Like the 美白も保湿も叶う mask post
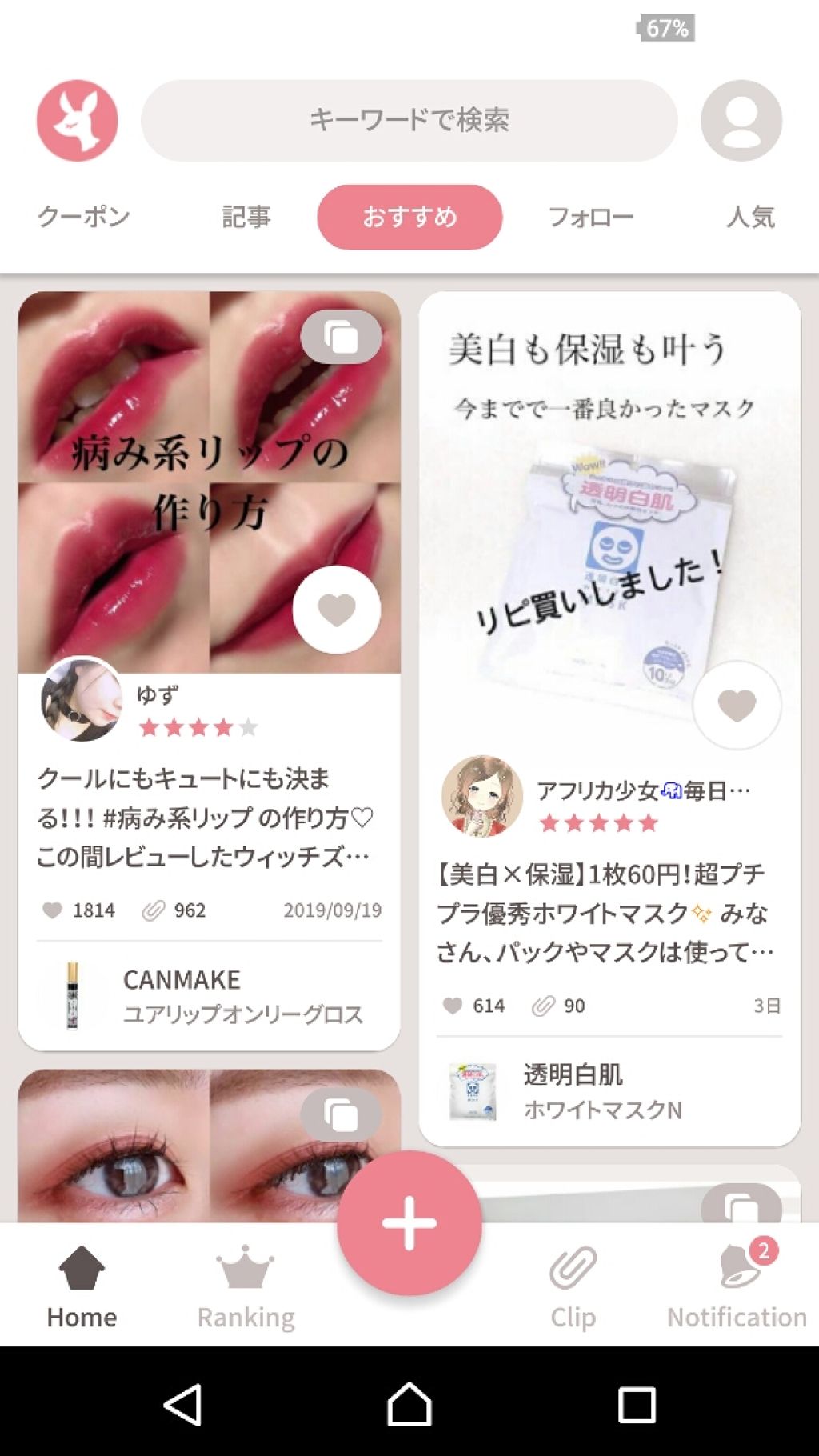 737,705
